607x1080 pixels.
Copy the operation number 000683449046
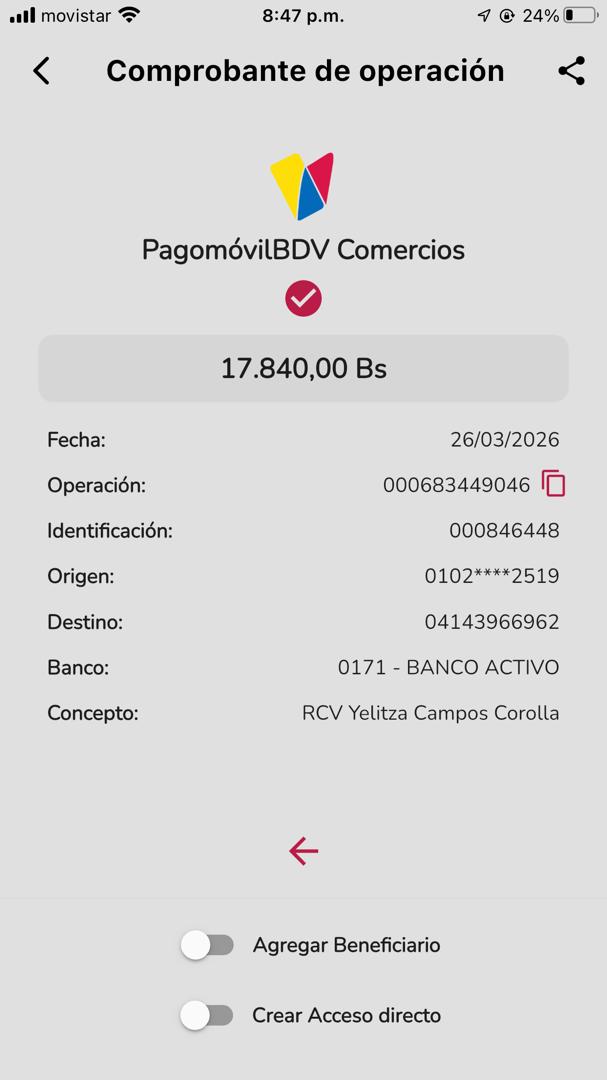coord(554,484)
